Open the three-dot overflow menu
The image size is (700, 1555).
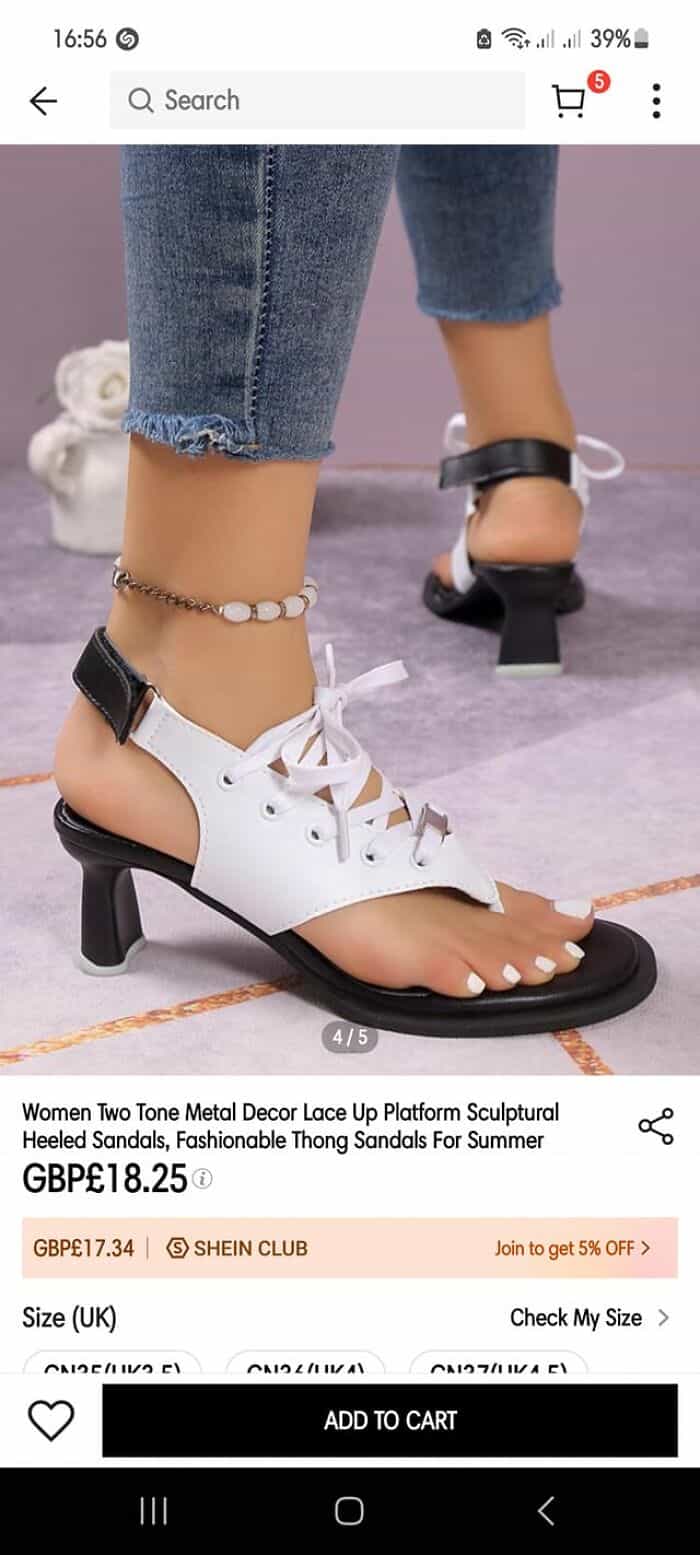pyautogui.click(x=656, y=100)
